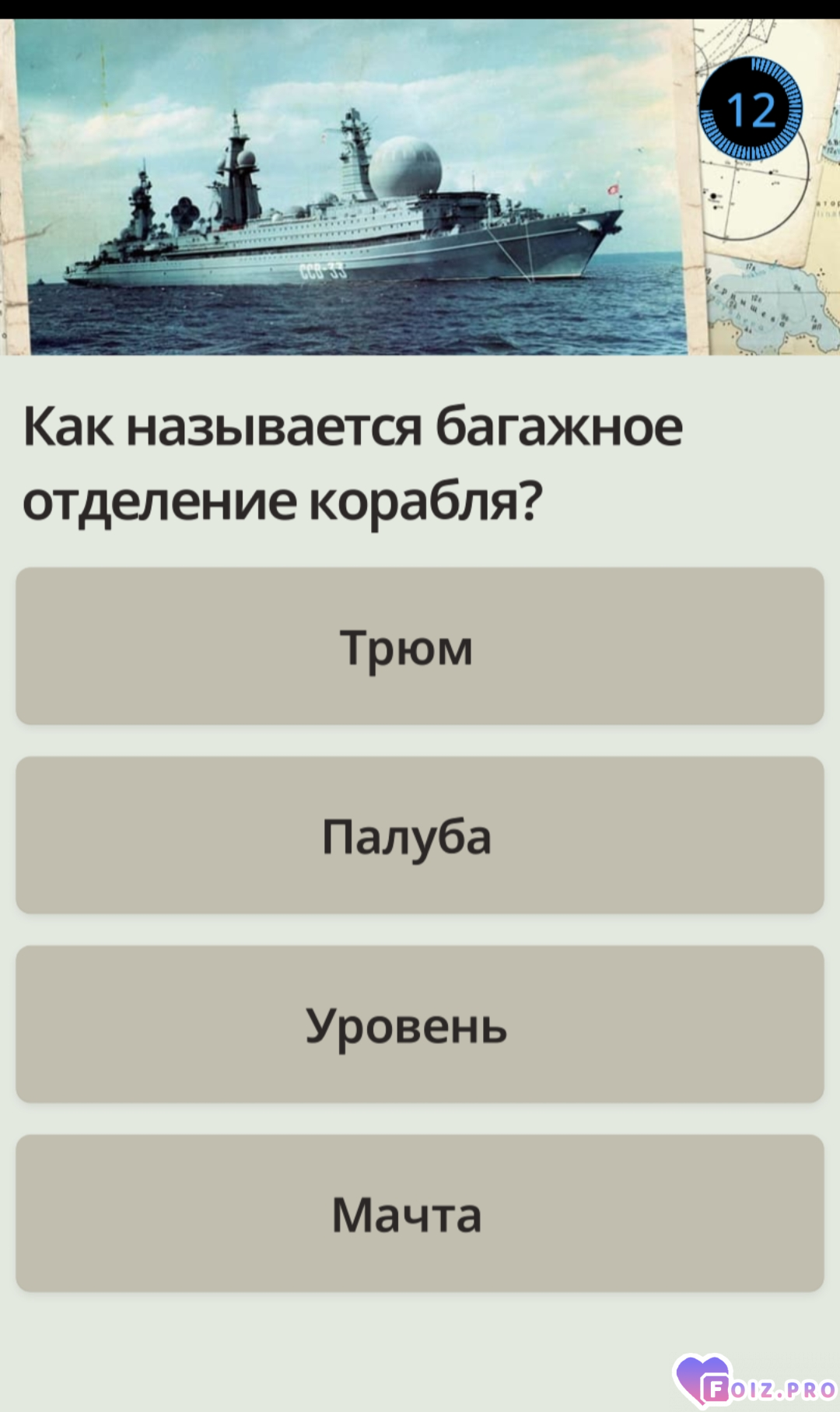Pick the Уровень answer option
Viewport: 840px width, 1412px height.
tap(419, 1024)
